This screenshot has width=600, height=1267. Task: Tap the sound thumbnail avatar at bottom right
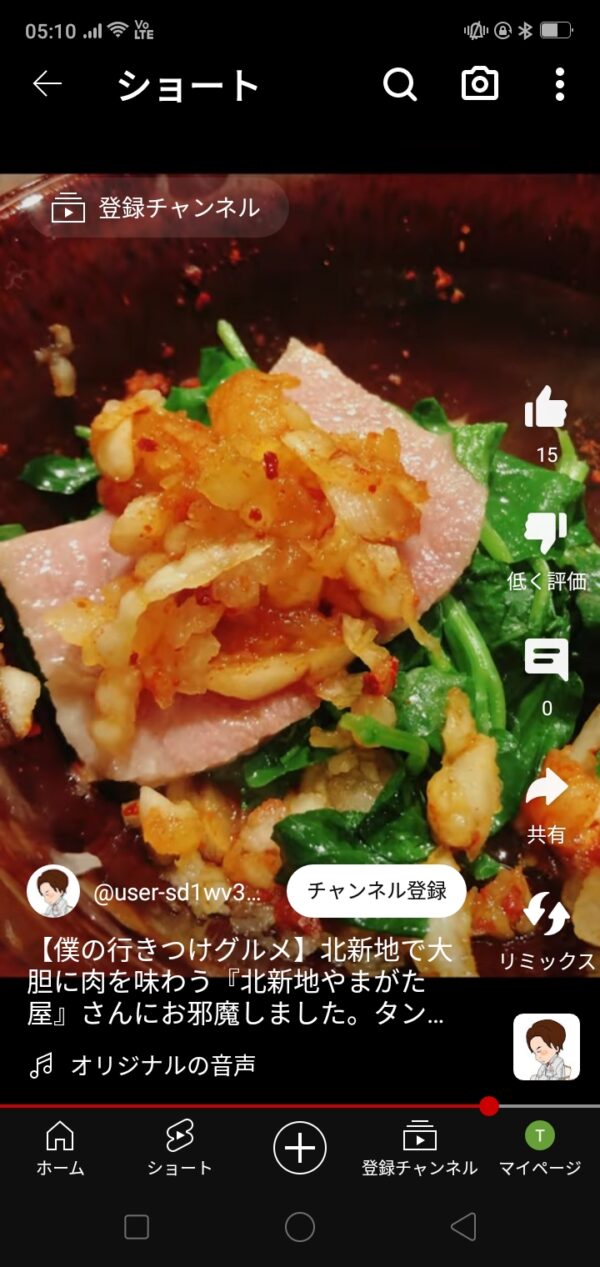point(546,1047)
